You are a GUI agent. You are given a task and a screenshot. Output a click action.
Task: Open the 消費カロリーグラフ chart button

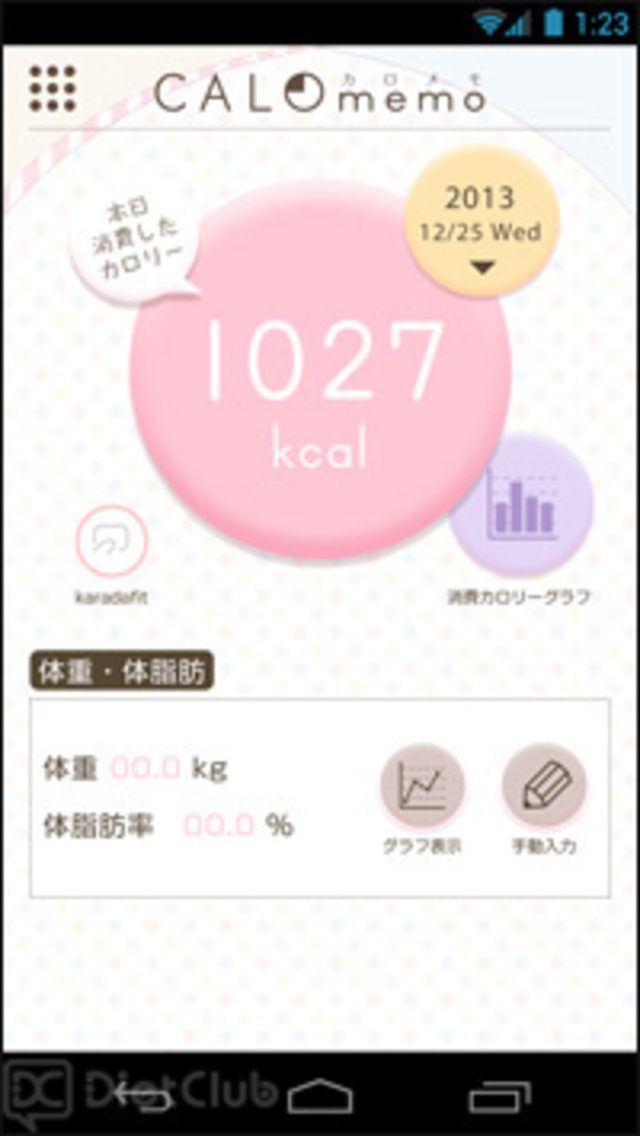521,509
